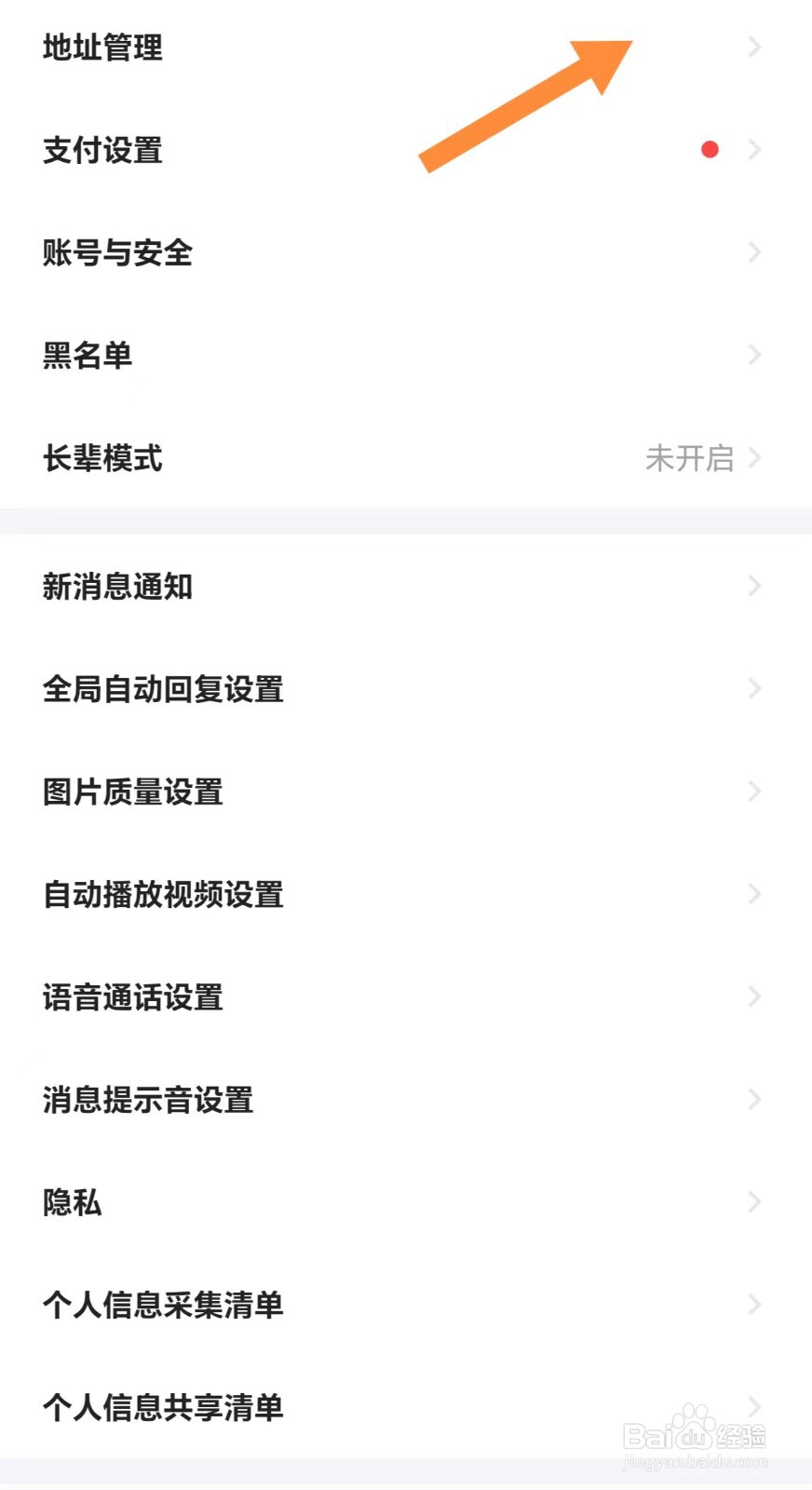View 个人信息共享清单 data sharing list

(x=164, y=1408)
